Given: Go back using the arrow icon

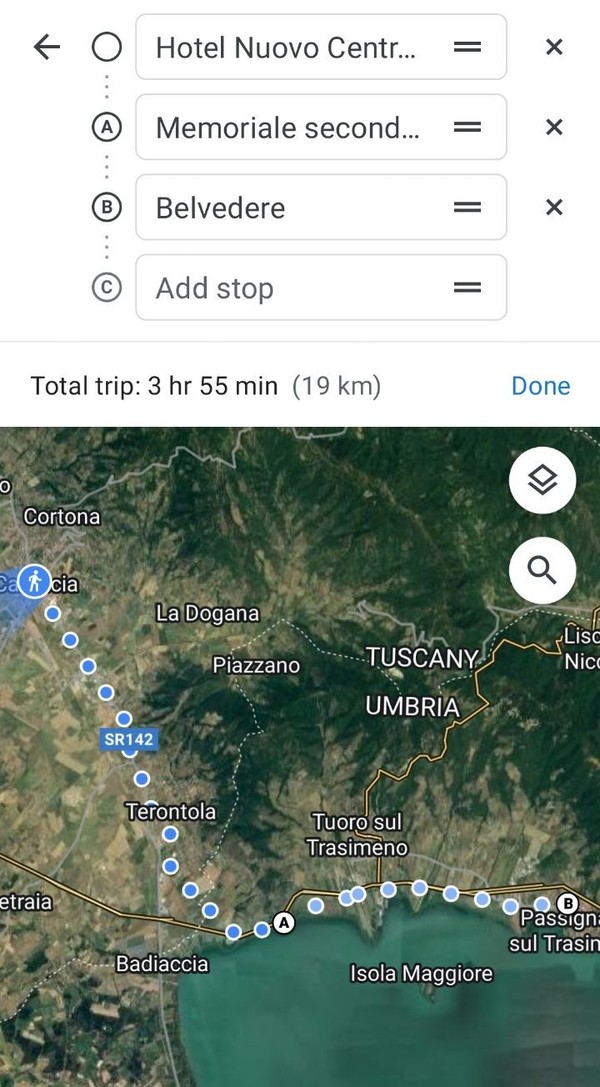Looking at the screenshot, I should (46, 47).
